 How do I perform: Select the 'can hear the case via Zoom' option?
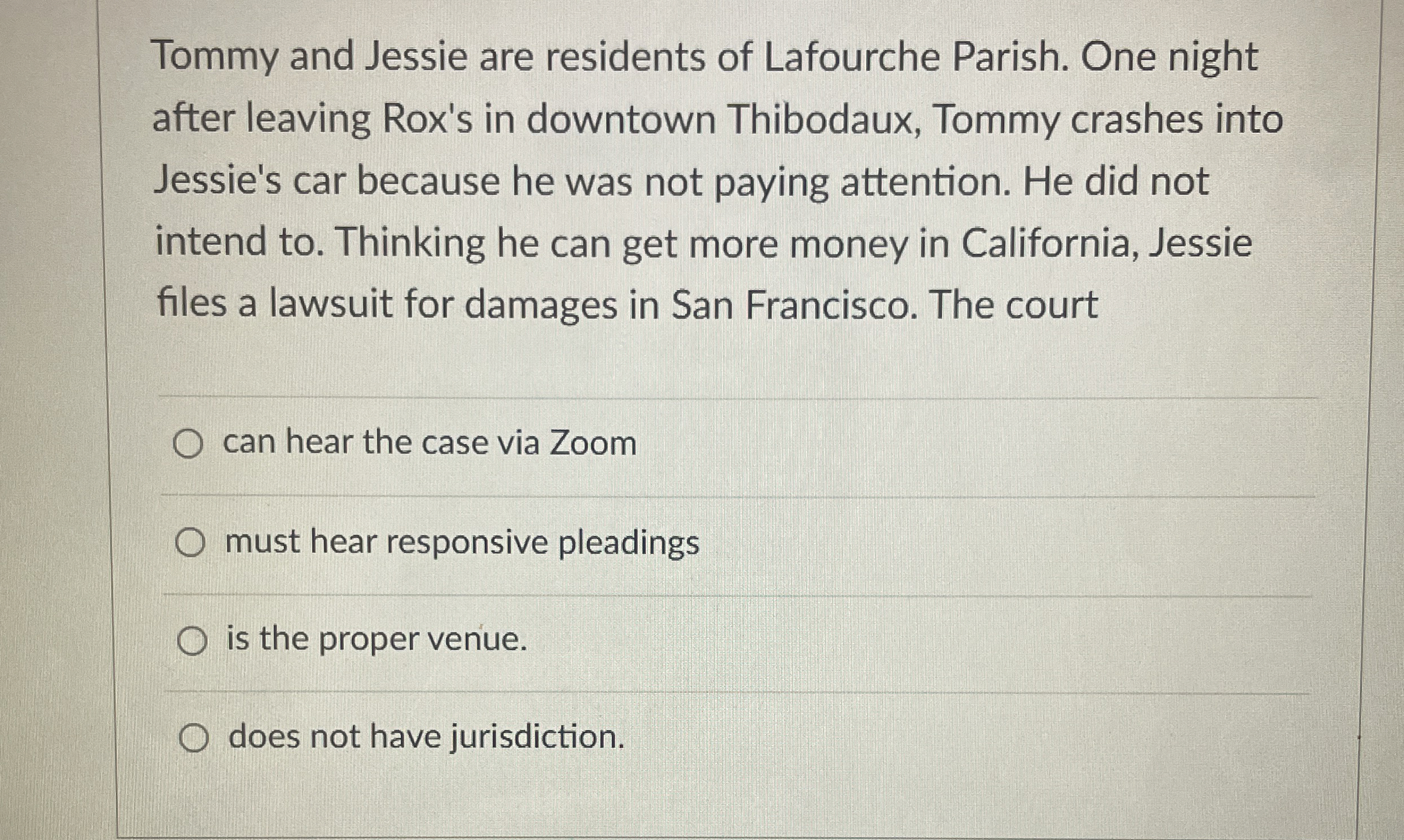coord(188,444)
